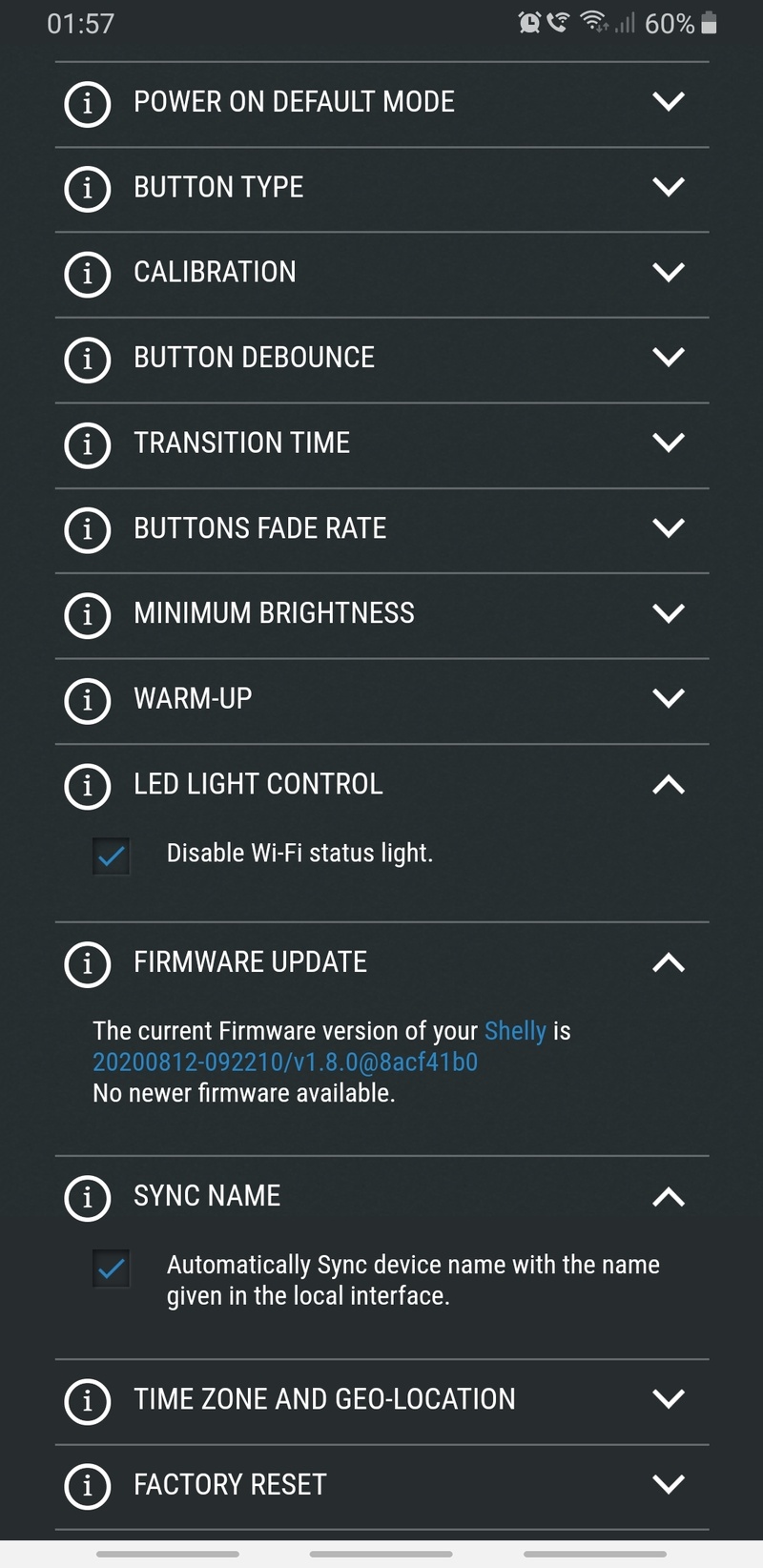The width and height of the screenshot is (763, 1568).
Task: Expand the Warm-Up section
Action: click(x=668, y=698)
